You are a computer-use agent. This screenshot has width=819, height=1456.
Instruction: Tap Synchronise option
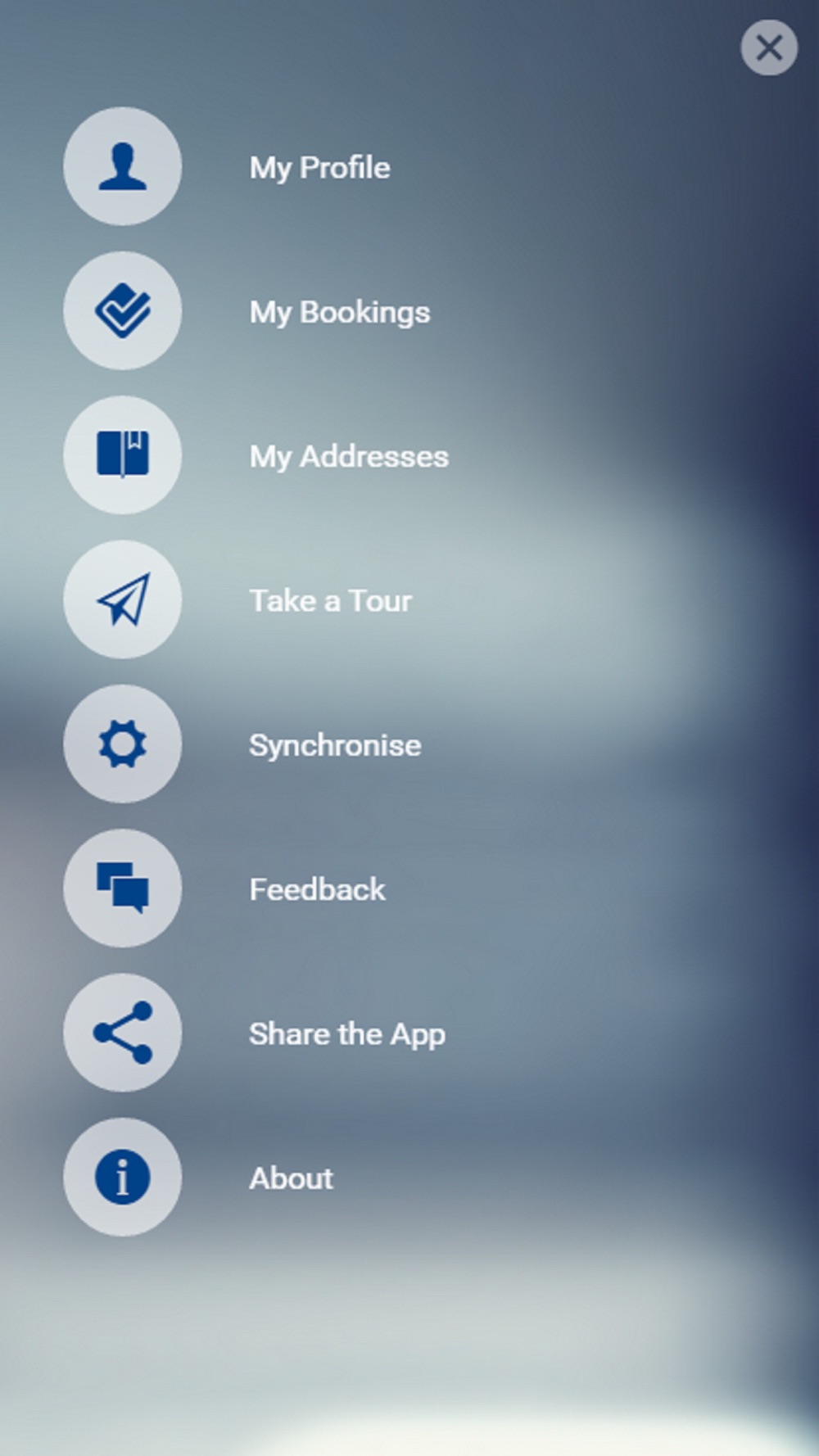coord(335,745)
